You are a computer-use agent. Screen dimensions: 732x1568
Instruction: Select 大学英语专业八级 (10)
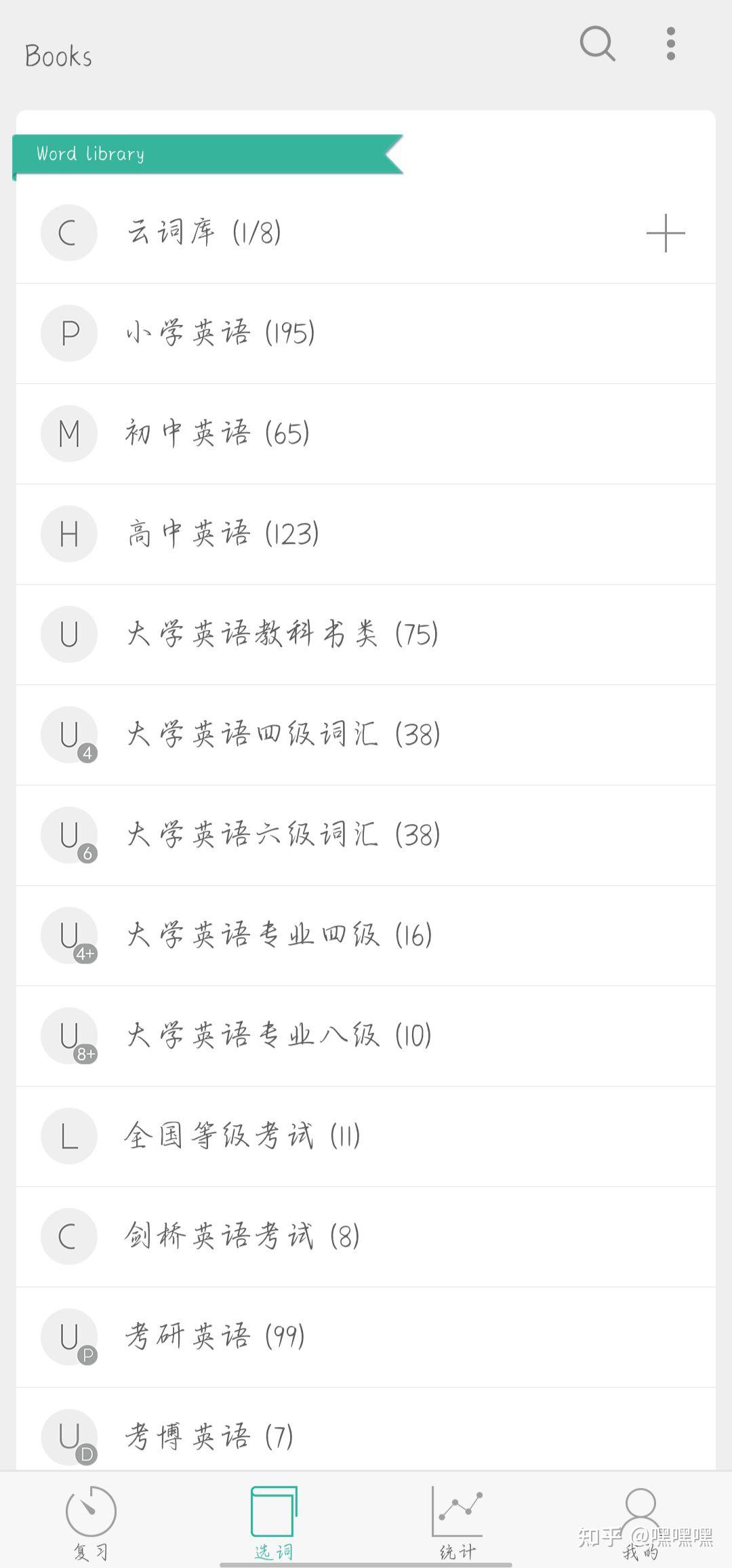coord(366,1036)
